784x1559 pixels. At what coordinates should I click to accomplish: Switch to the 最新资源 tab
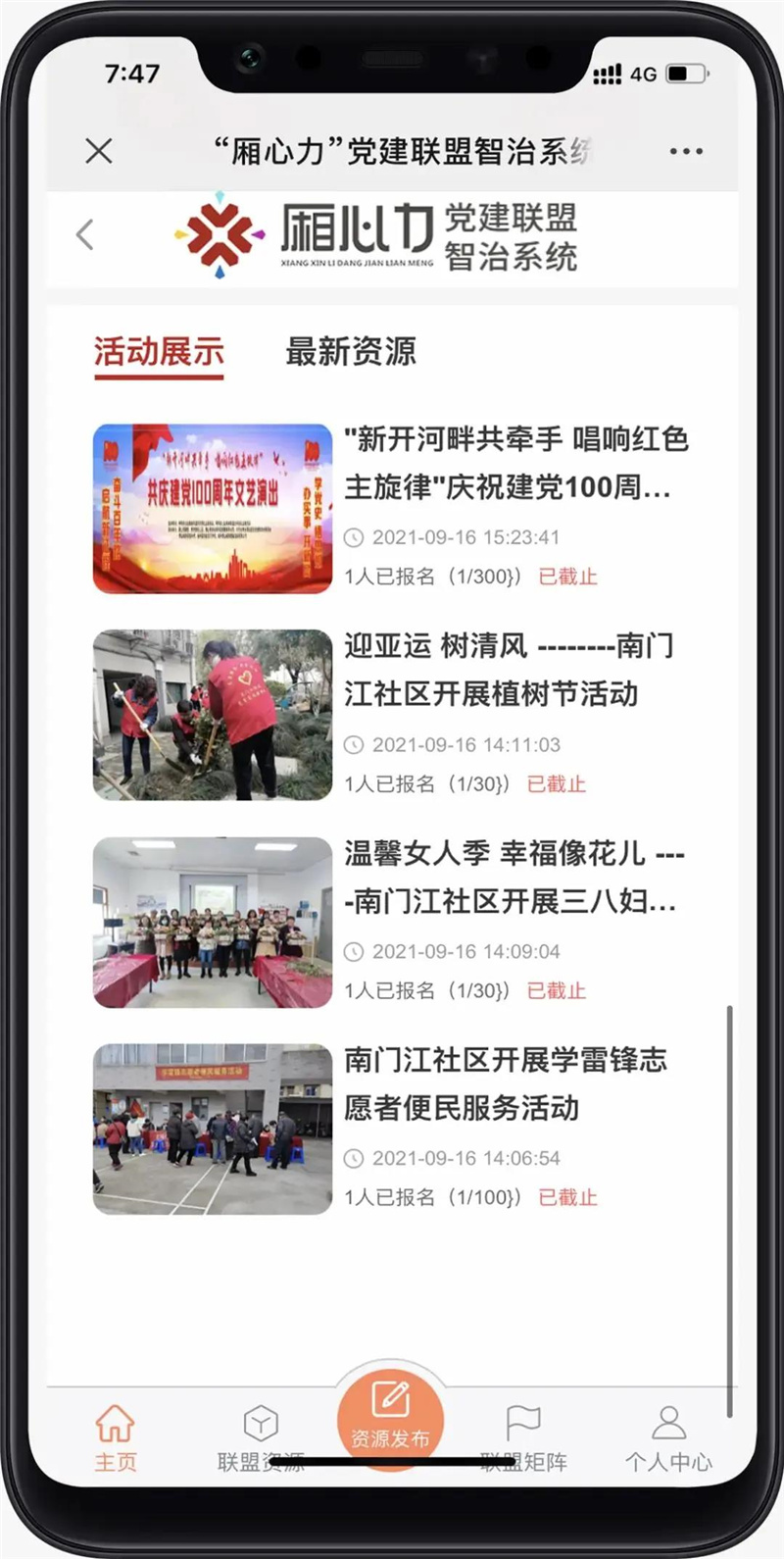coord(350,351)
